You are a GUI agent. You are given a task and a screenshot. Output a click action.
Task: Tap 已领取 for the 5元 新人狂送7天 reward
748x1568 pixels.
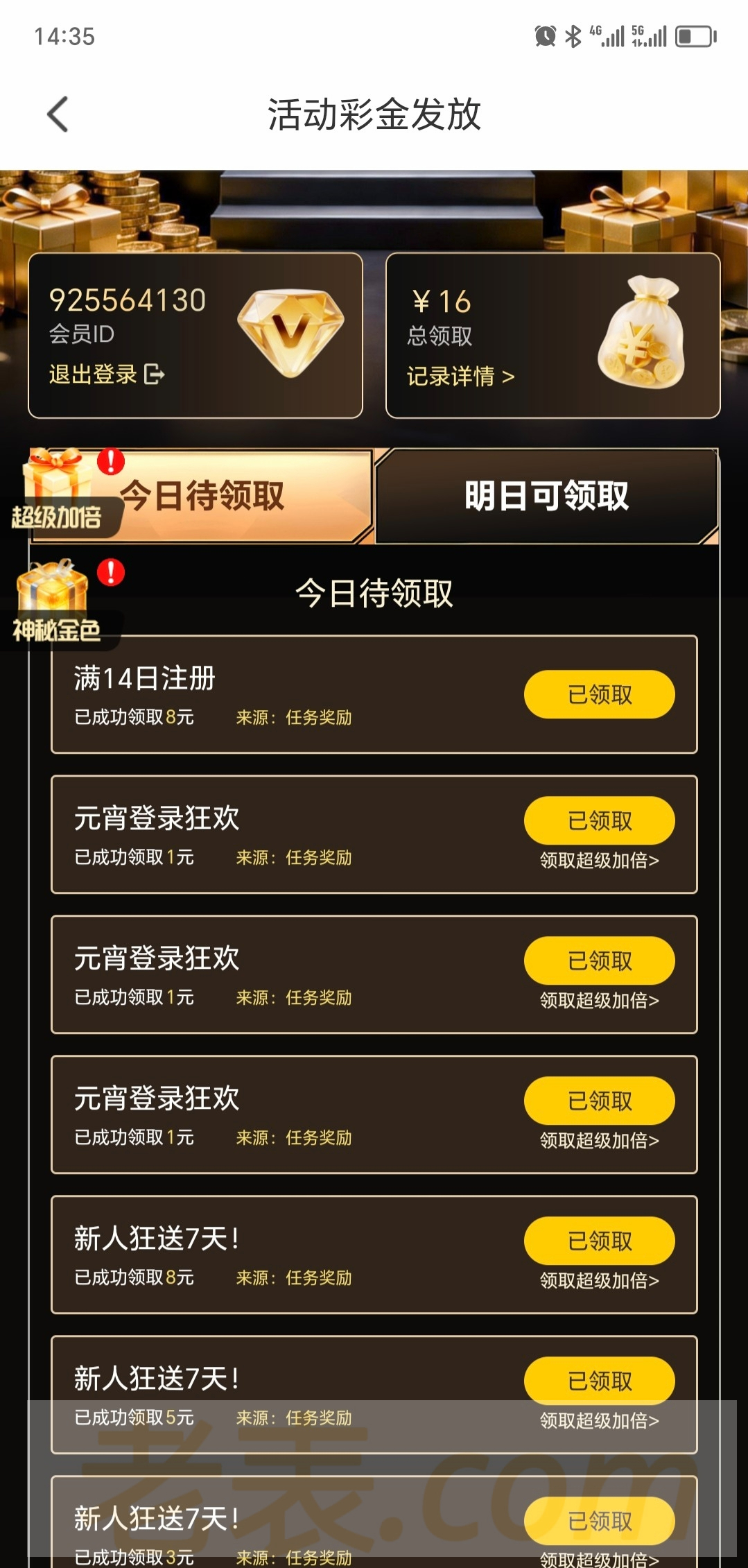tap(599, 1381)
